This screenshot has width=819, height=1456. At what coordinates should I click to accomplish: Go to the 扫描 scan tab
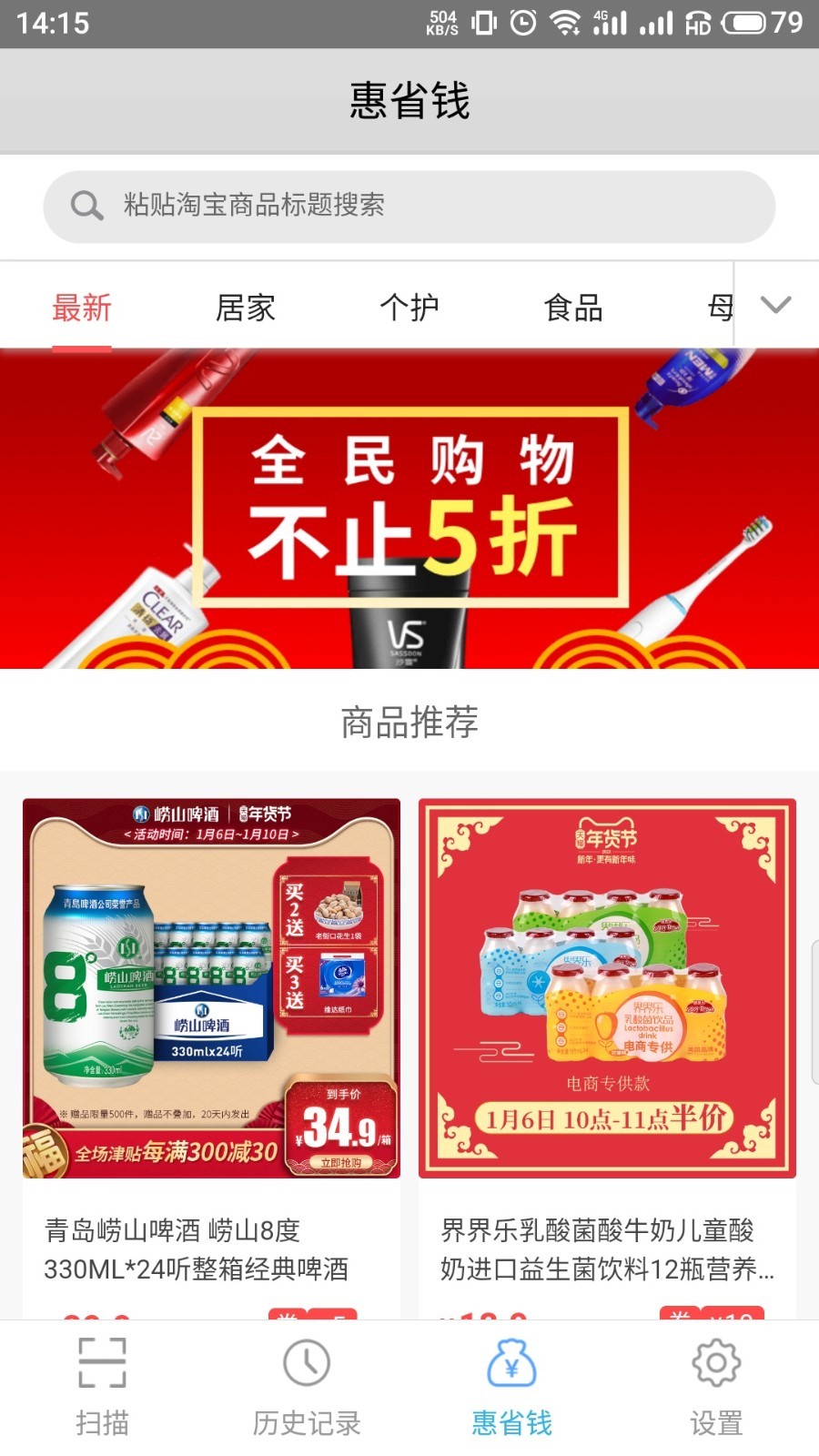tap(102, 1387)
